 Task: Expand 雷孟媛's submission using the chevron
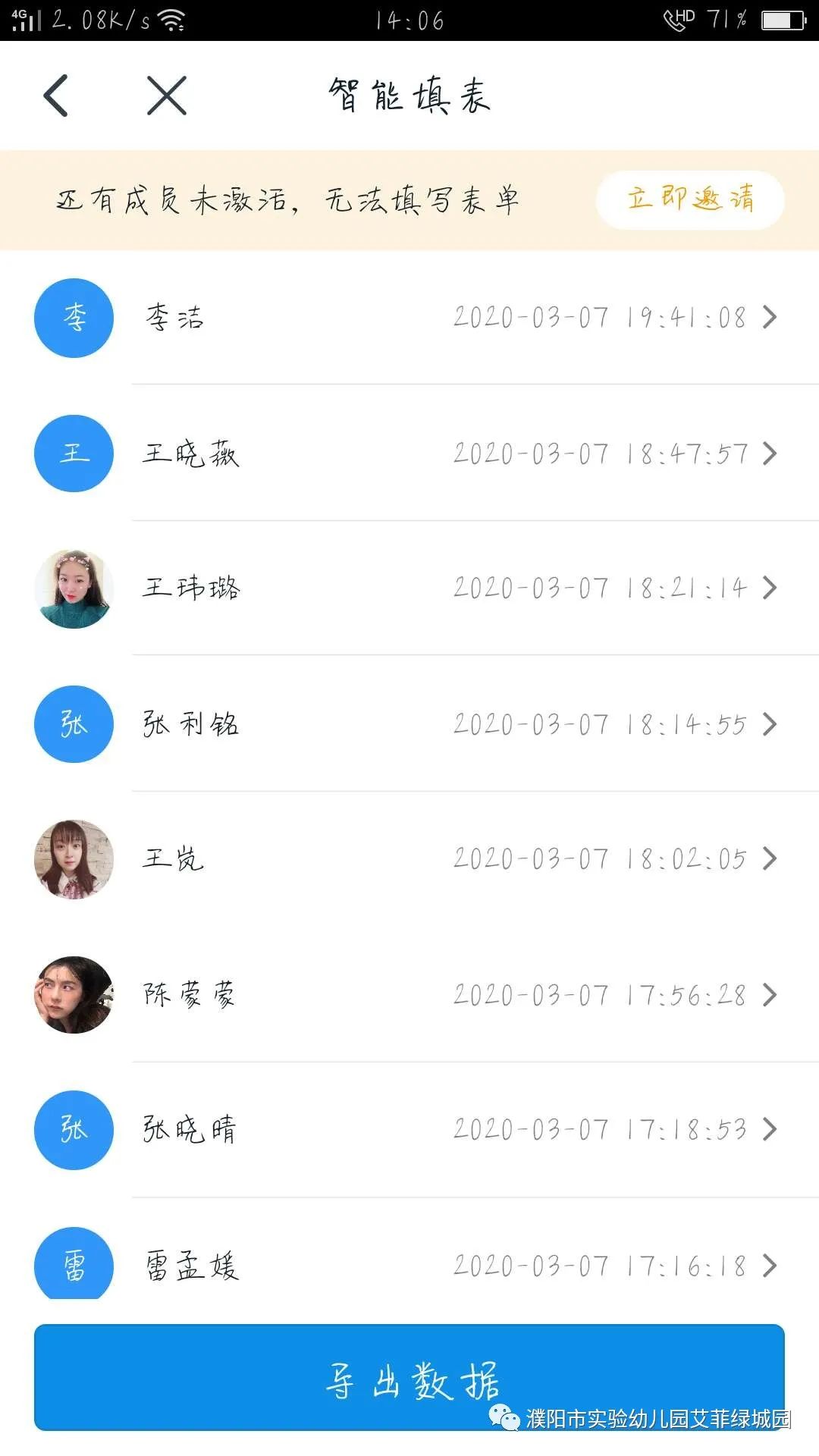[773, 1265]
